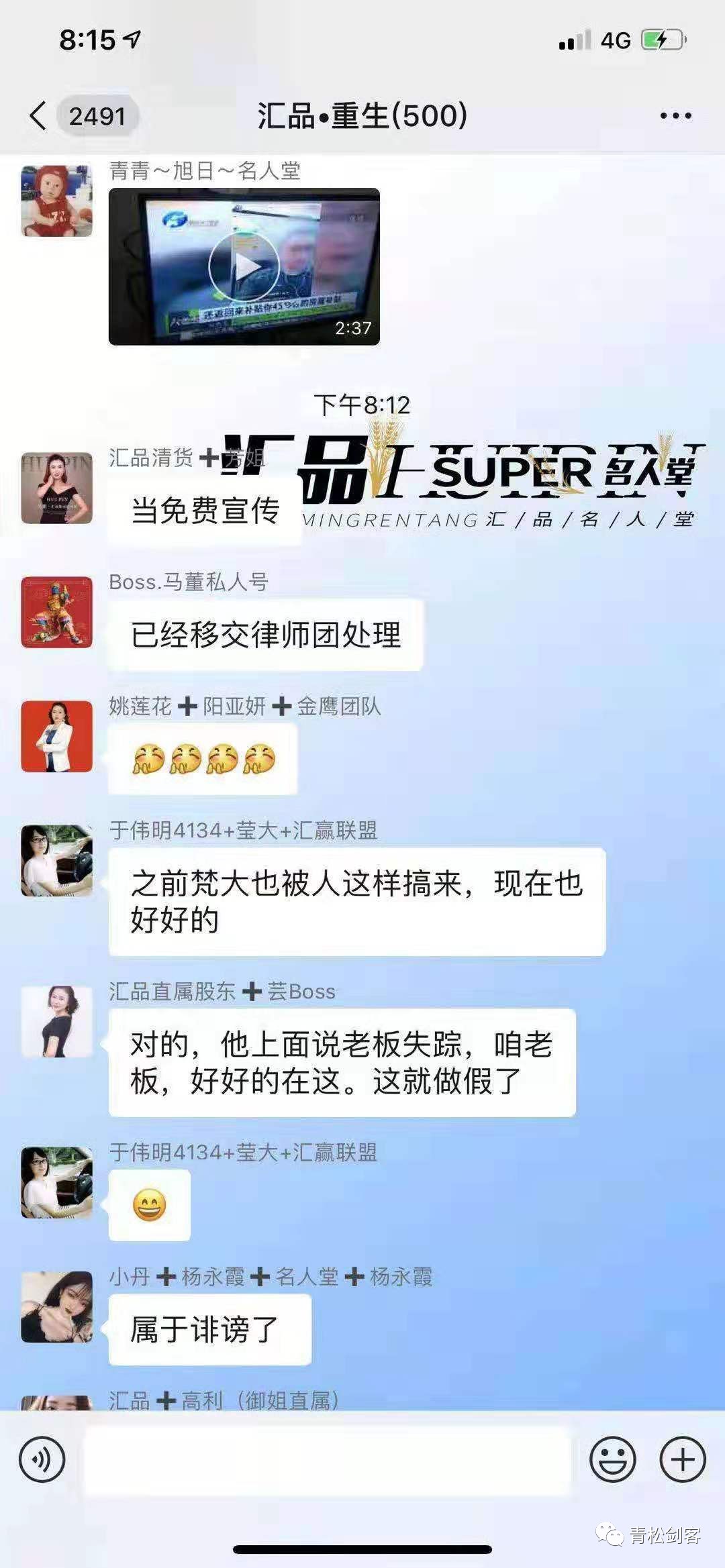View profile of Boss.马董私人号

tap(56, 612)
